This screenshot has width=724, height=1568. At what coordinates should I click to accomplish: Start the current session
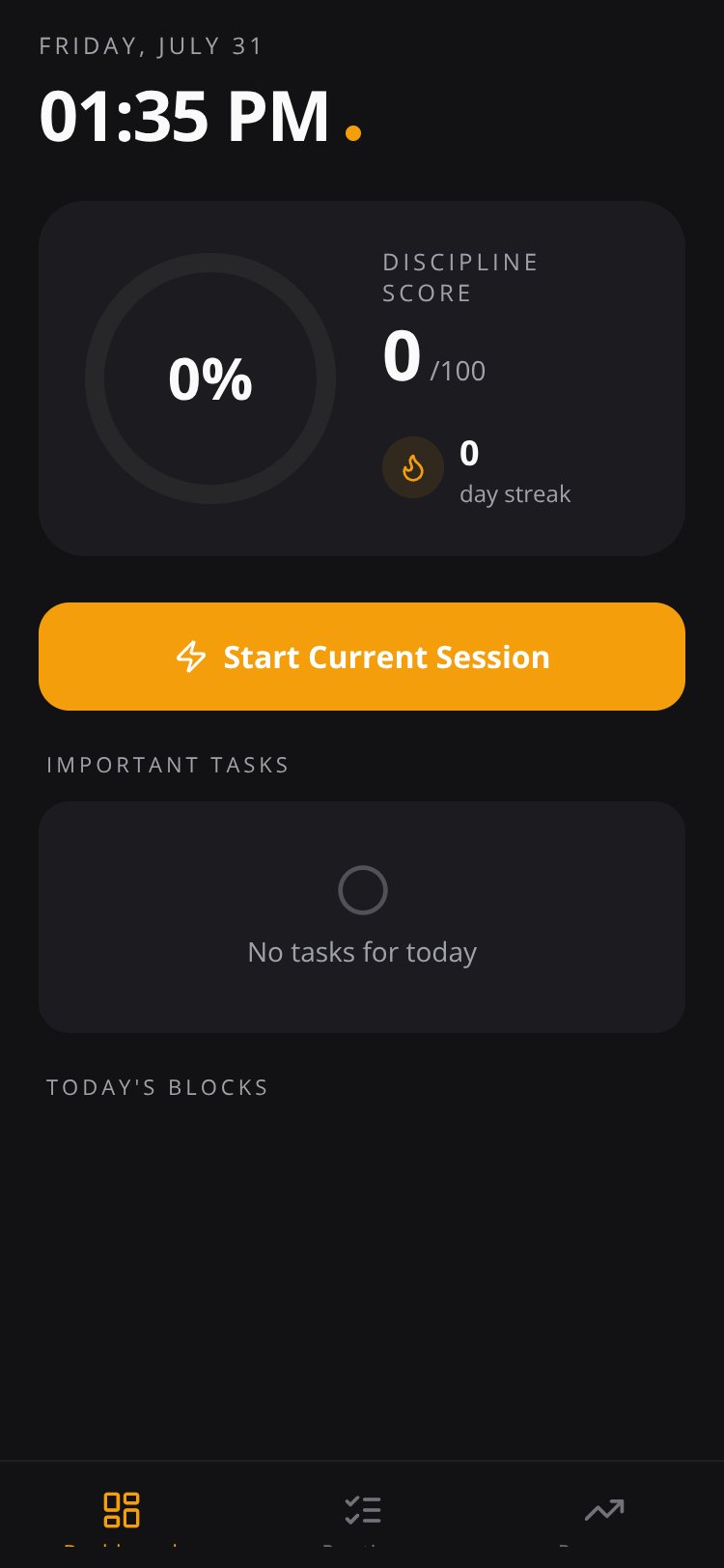pos(362,657)
